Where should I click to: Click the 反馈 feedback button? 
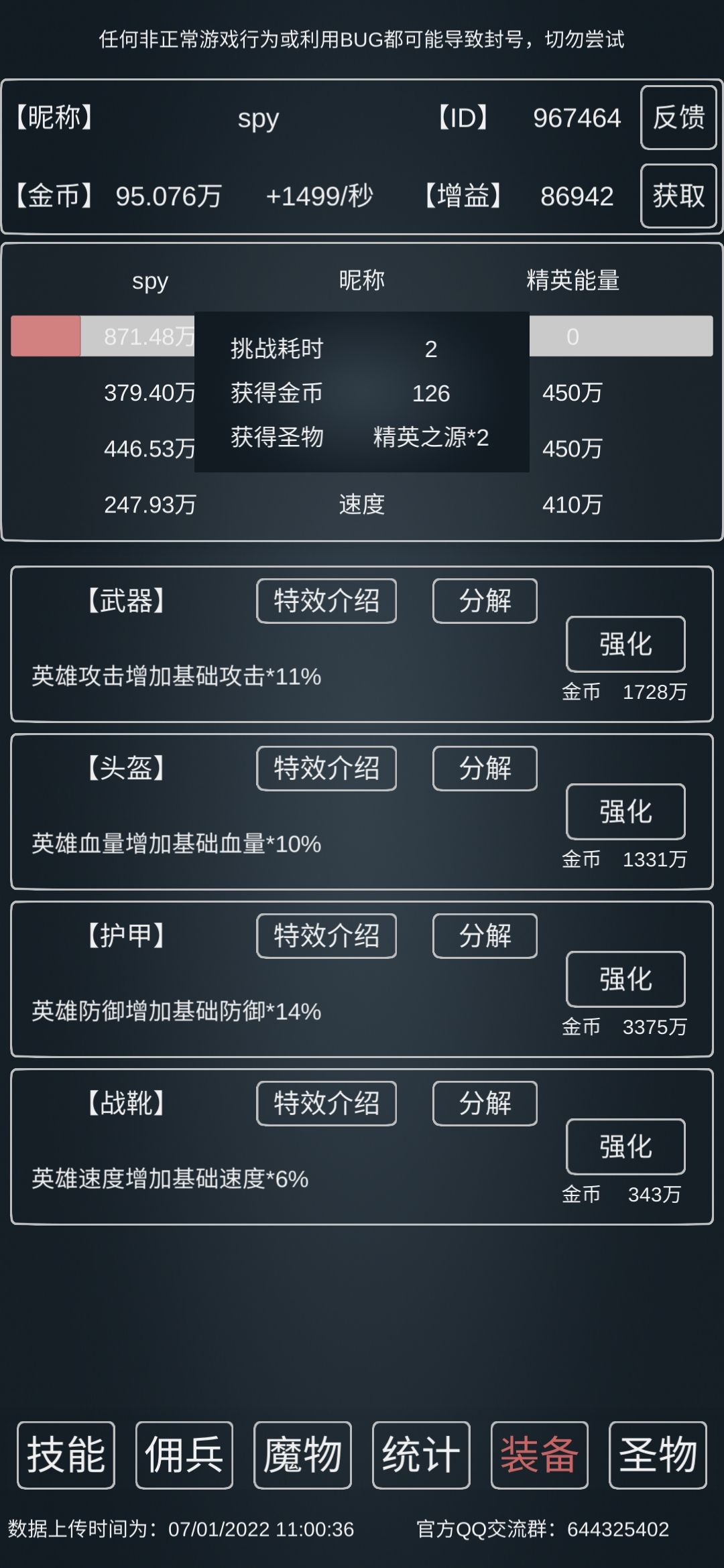point(678,119)
